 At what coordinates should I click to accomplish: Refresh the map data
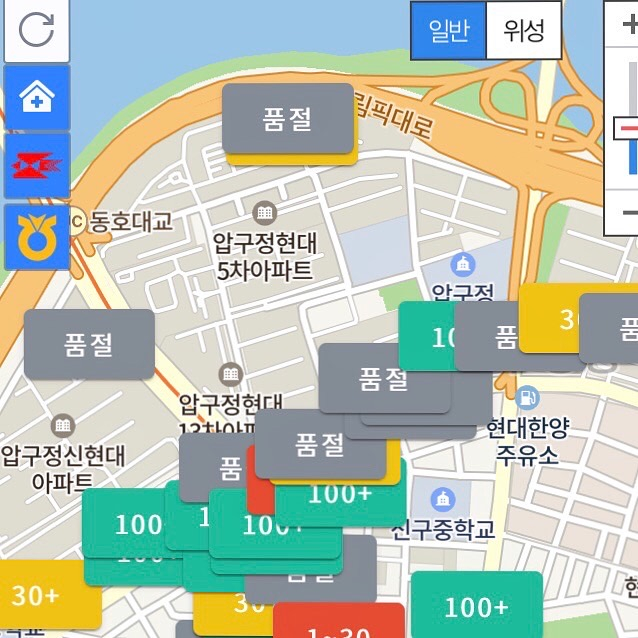pos(36,31)
